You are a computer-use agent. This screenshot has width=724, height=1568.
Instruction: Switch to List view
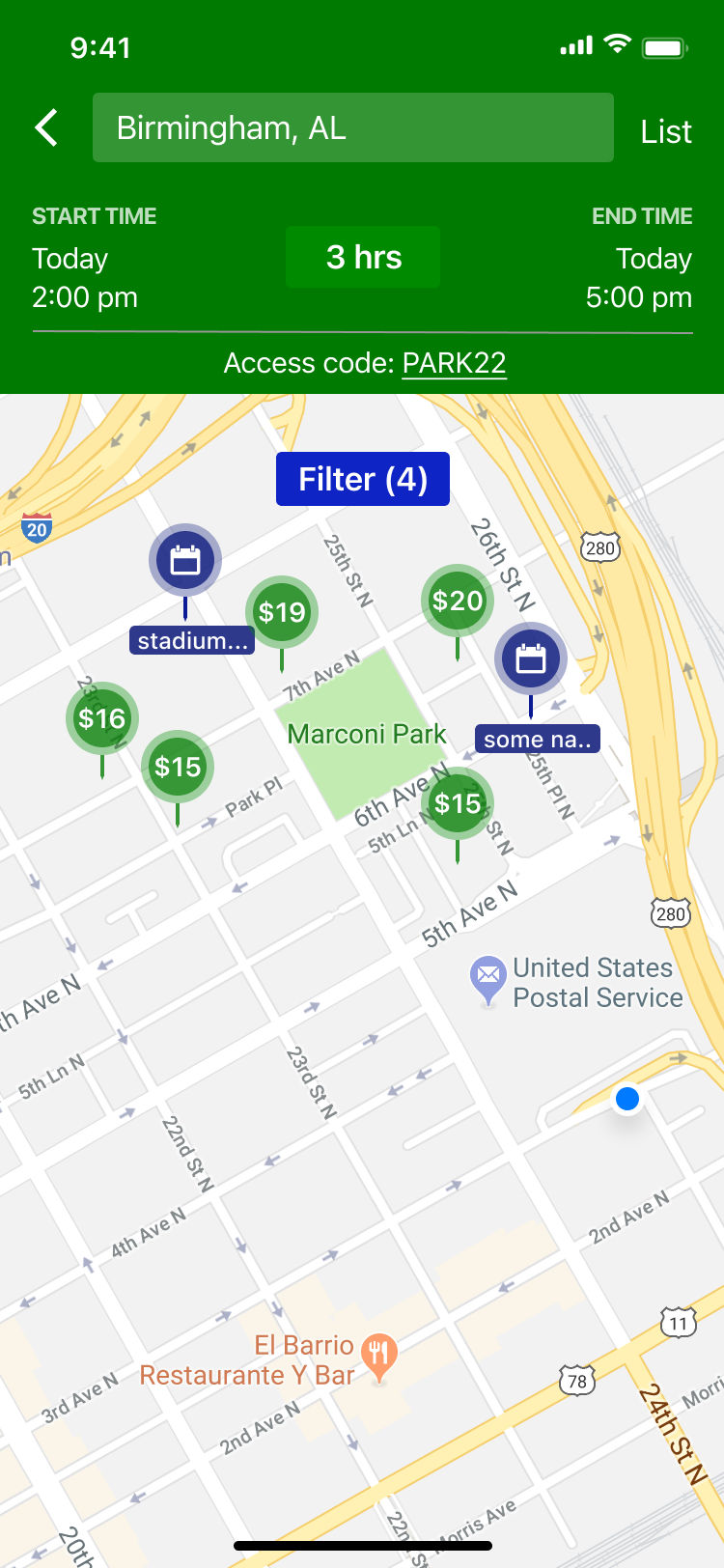(x=665, y=131)
